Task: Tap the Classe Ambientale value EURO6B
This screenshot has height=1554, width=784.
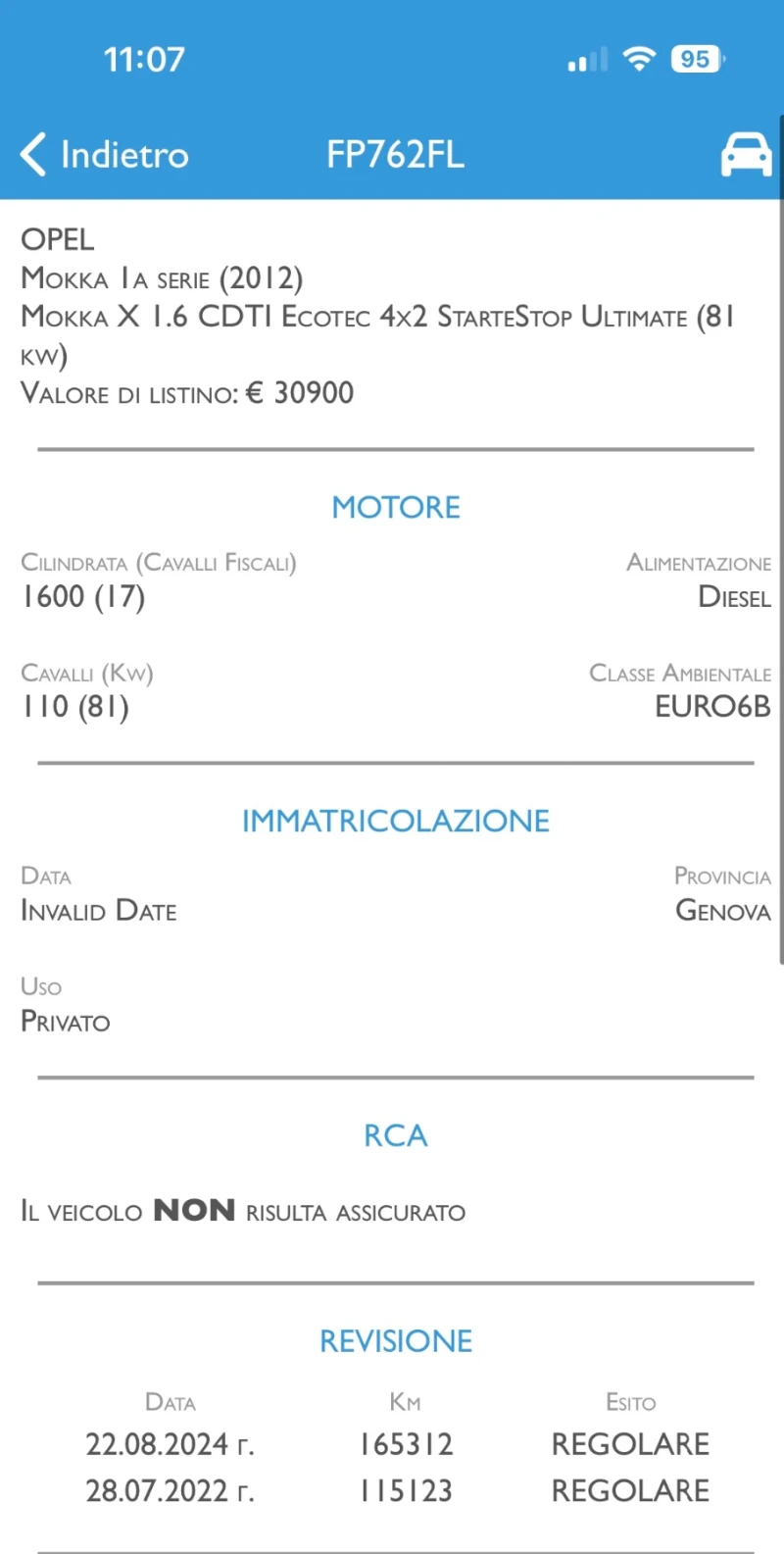Action: 712,707
